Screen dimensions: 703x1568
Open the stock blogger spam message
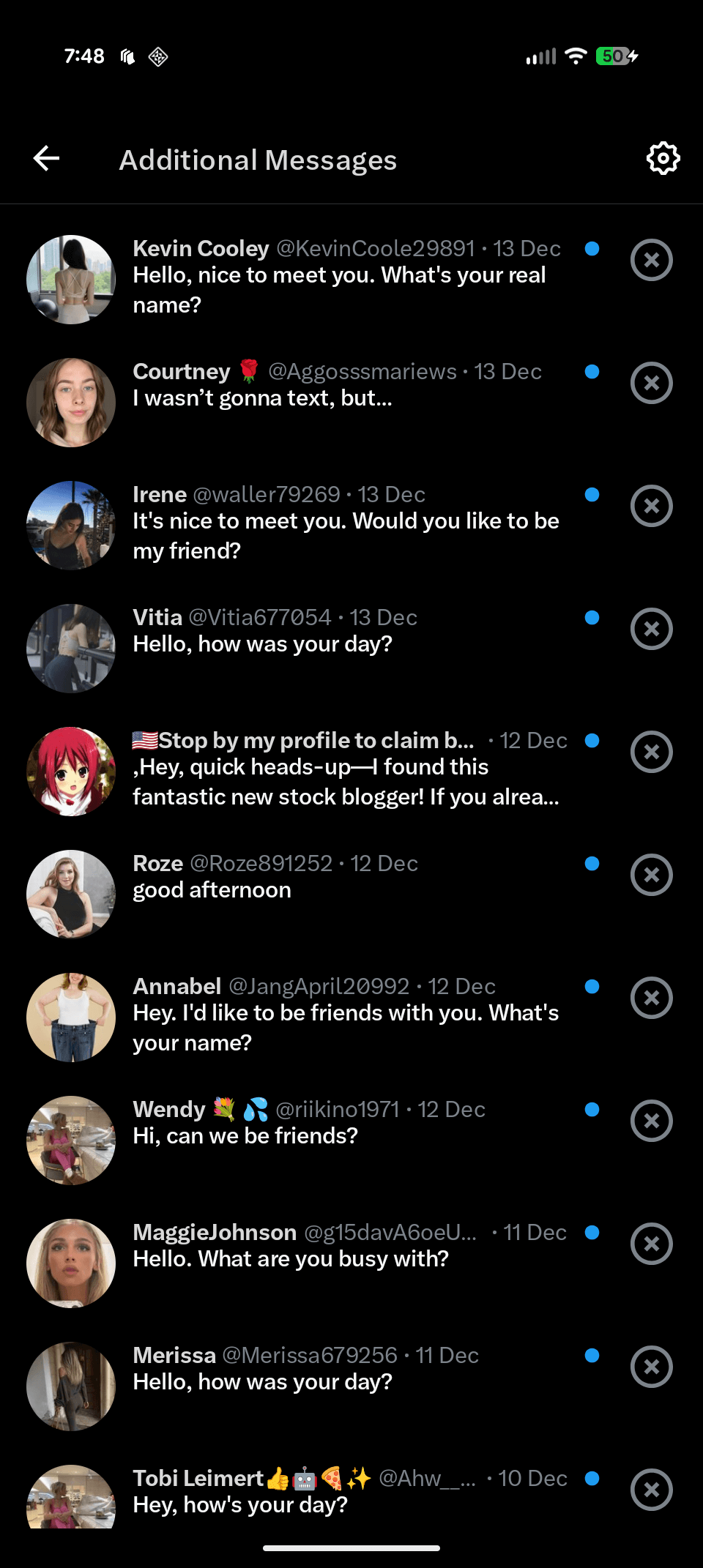pos(344,770)
